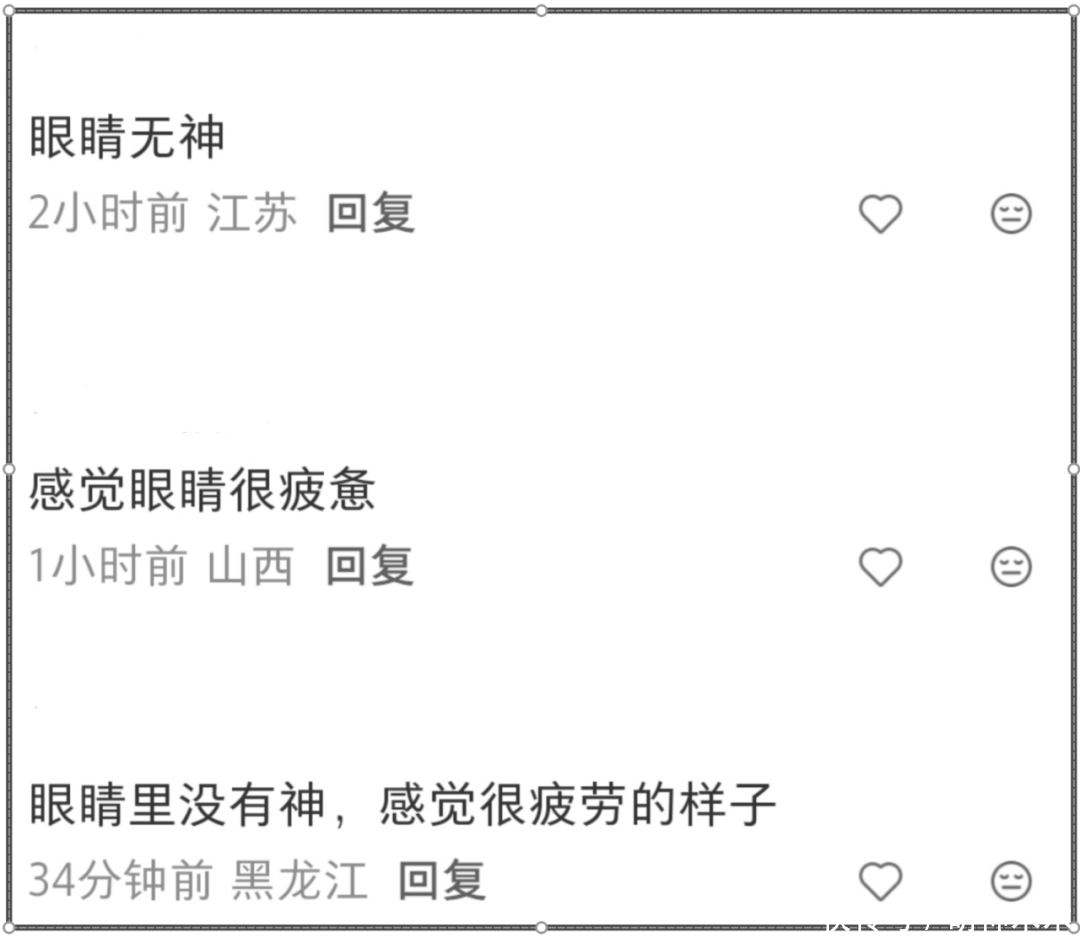Like the comment 感觉眼睛很疲惫
The image size is (1080, 938).
coord(880,567)
